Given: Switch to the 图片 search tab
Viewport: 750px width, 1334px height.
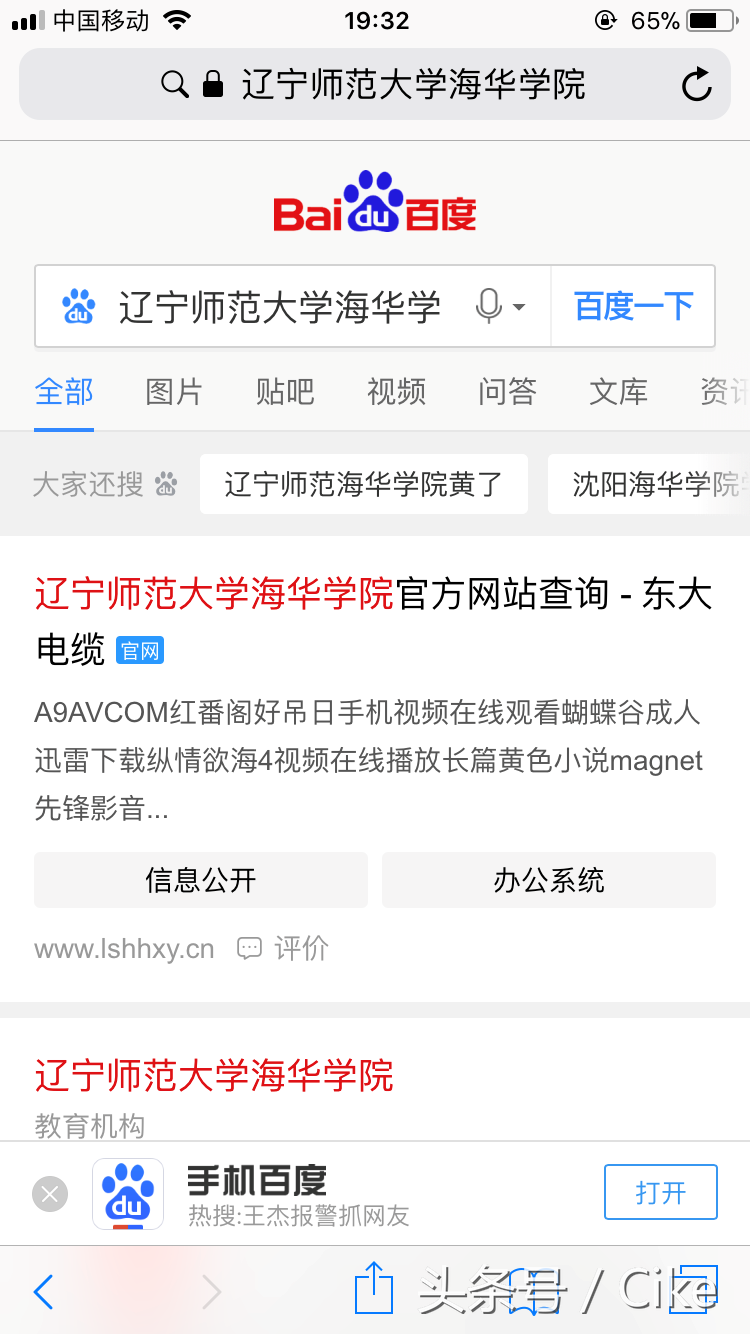Looking at the screenshot, I should [174, 393].
